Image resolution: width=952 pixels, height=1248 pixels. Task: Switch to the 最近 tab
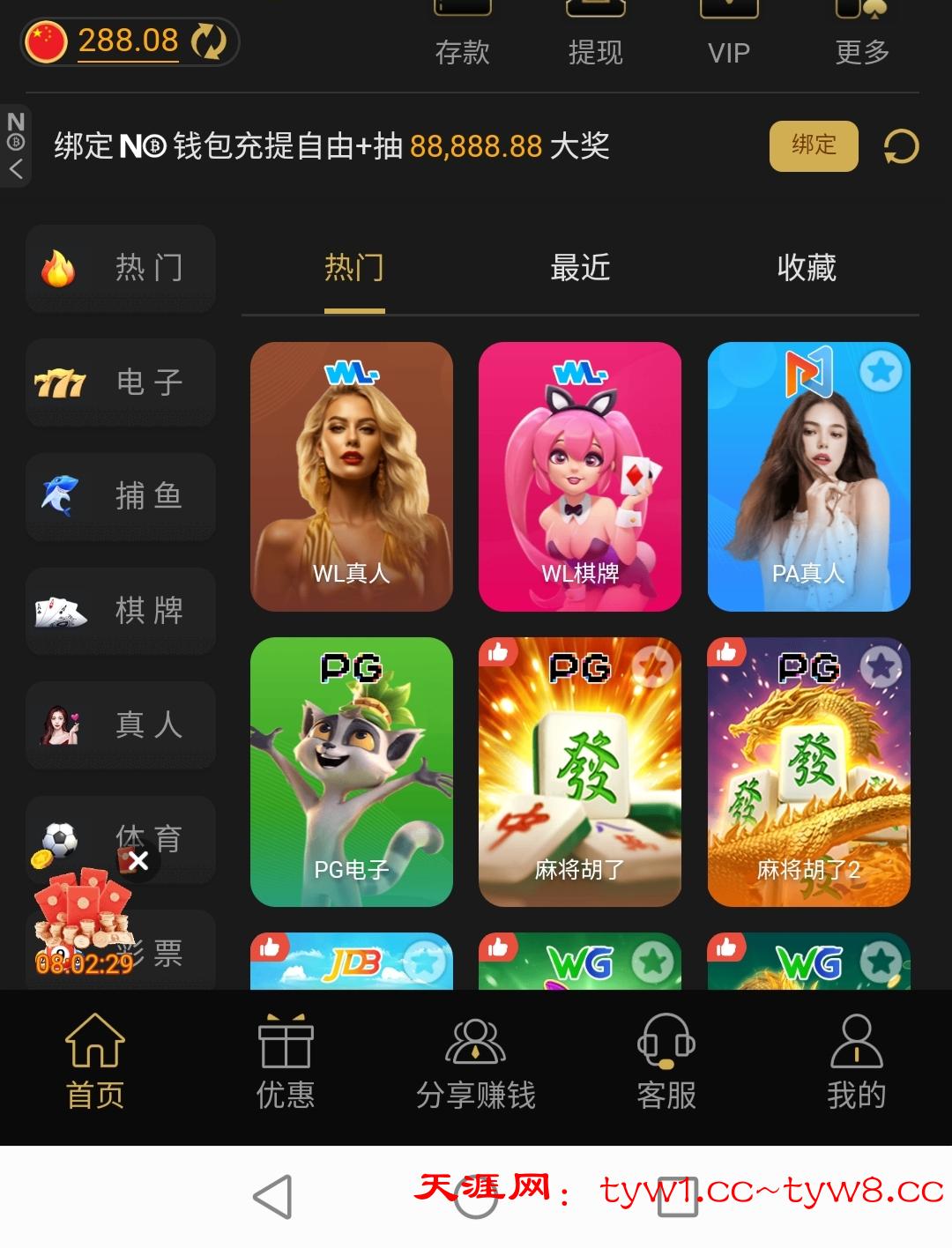coord(580,268)
